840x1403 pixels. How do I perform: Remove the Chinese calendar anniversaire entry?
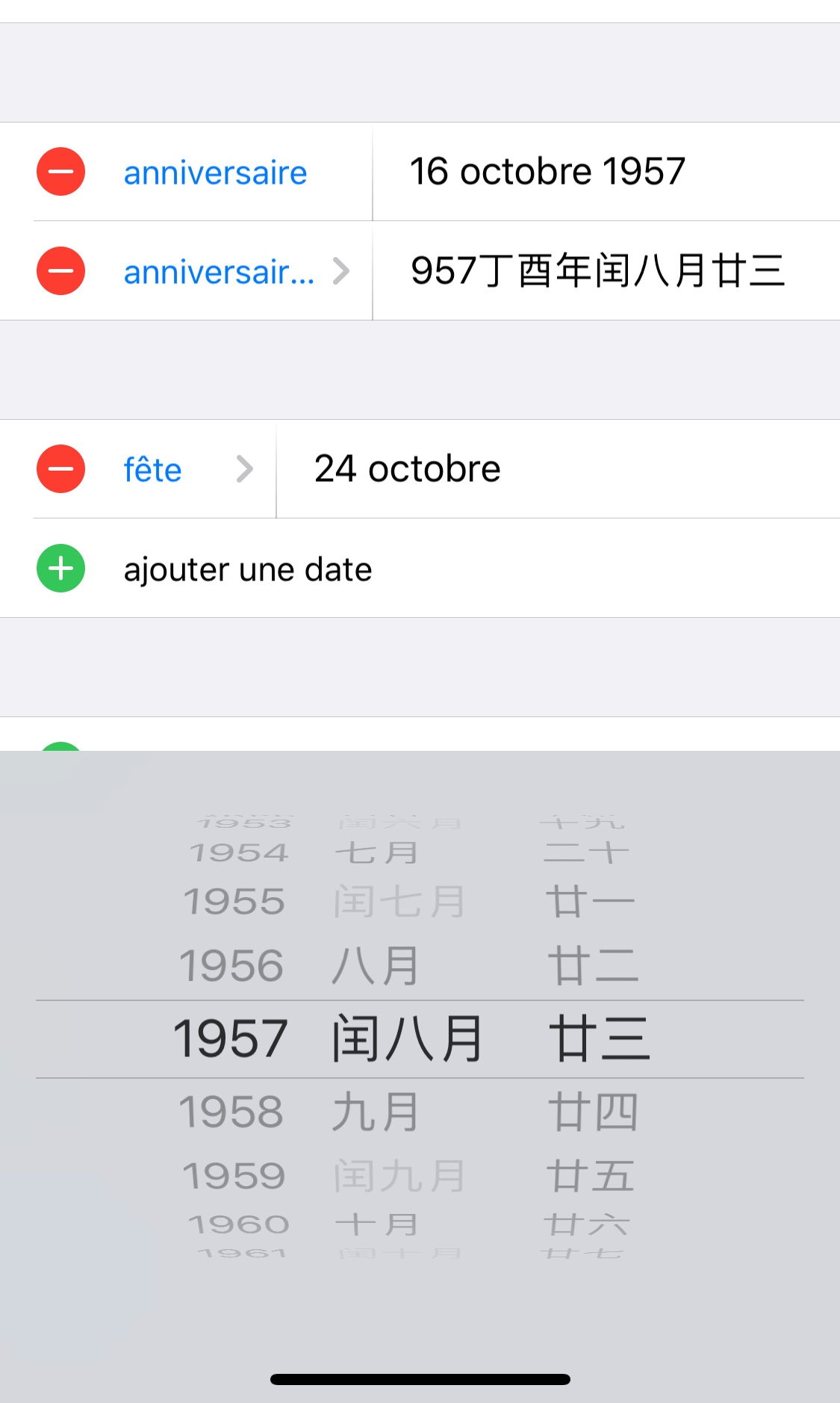click(60, 270)
